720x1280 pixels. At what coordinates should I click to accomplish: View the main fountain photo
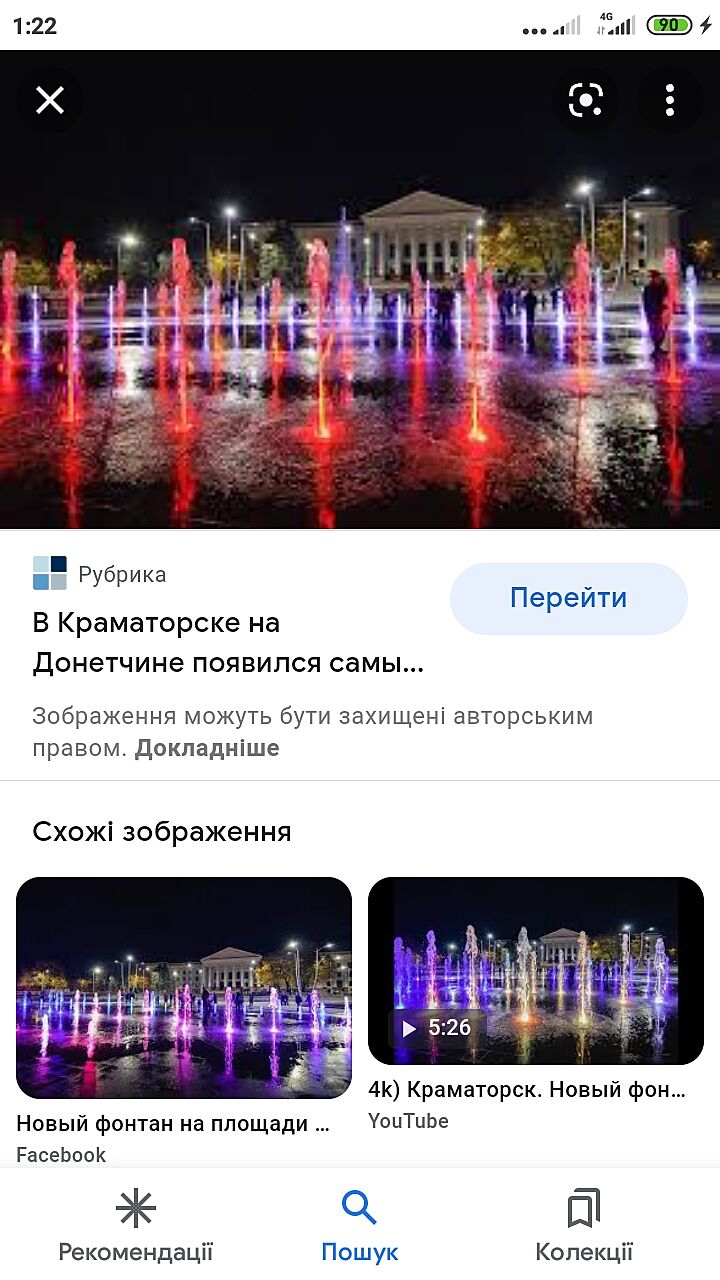tap(360, 330)
